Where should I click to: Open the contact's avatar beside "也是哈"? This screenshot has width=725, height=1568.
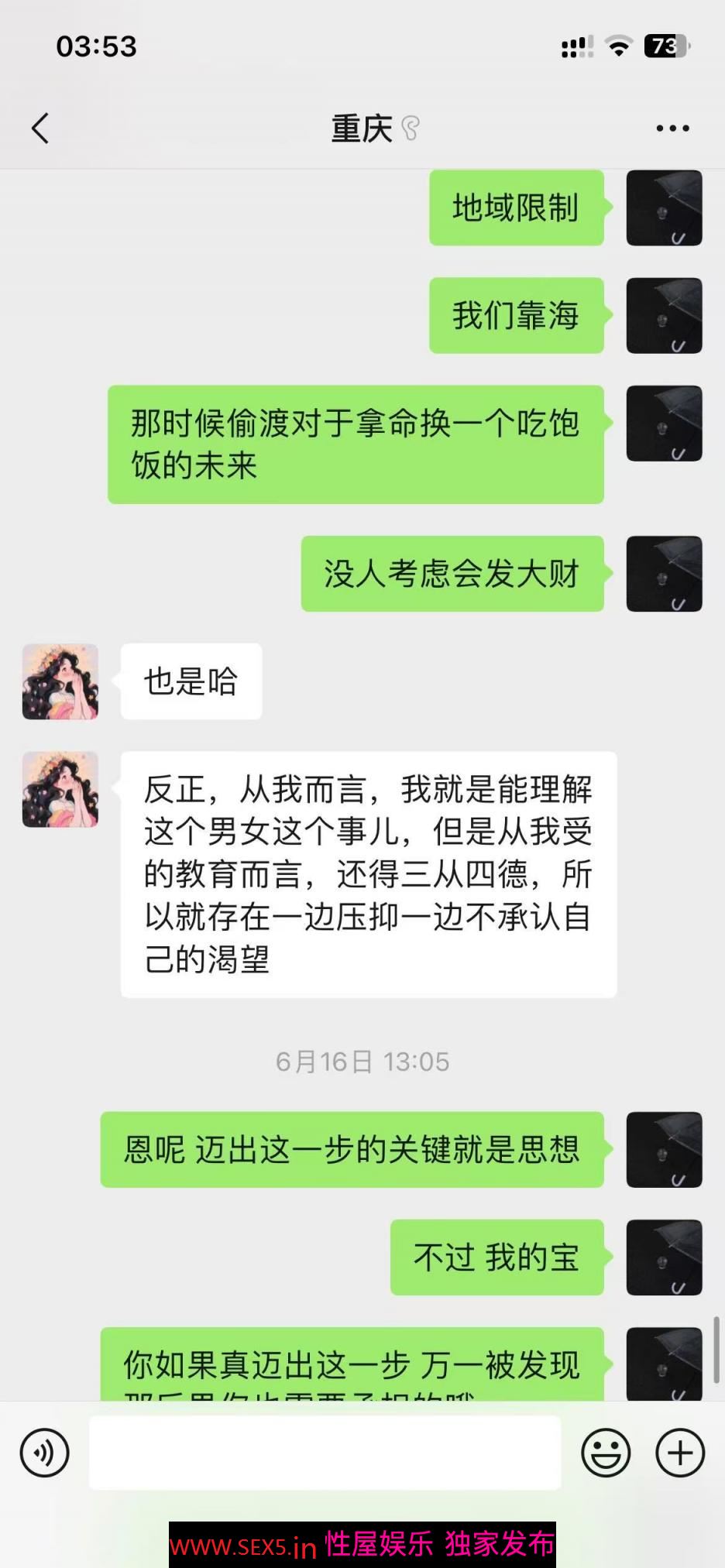(x=60, y=681)
